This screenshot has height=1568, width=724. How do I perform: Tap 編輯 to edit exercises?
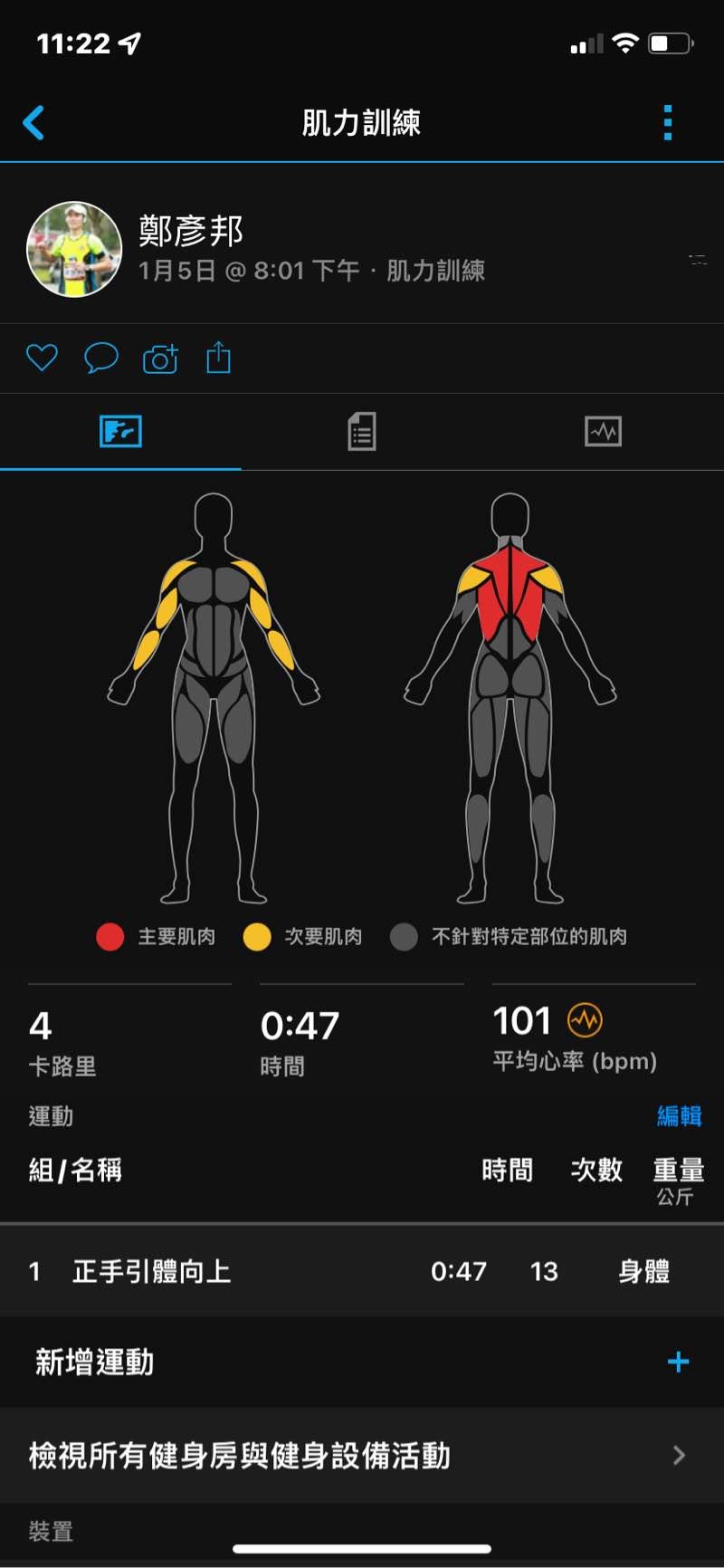pyautogui.click(x=679, y=1116)
